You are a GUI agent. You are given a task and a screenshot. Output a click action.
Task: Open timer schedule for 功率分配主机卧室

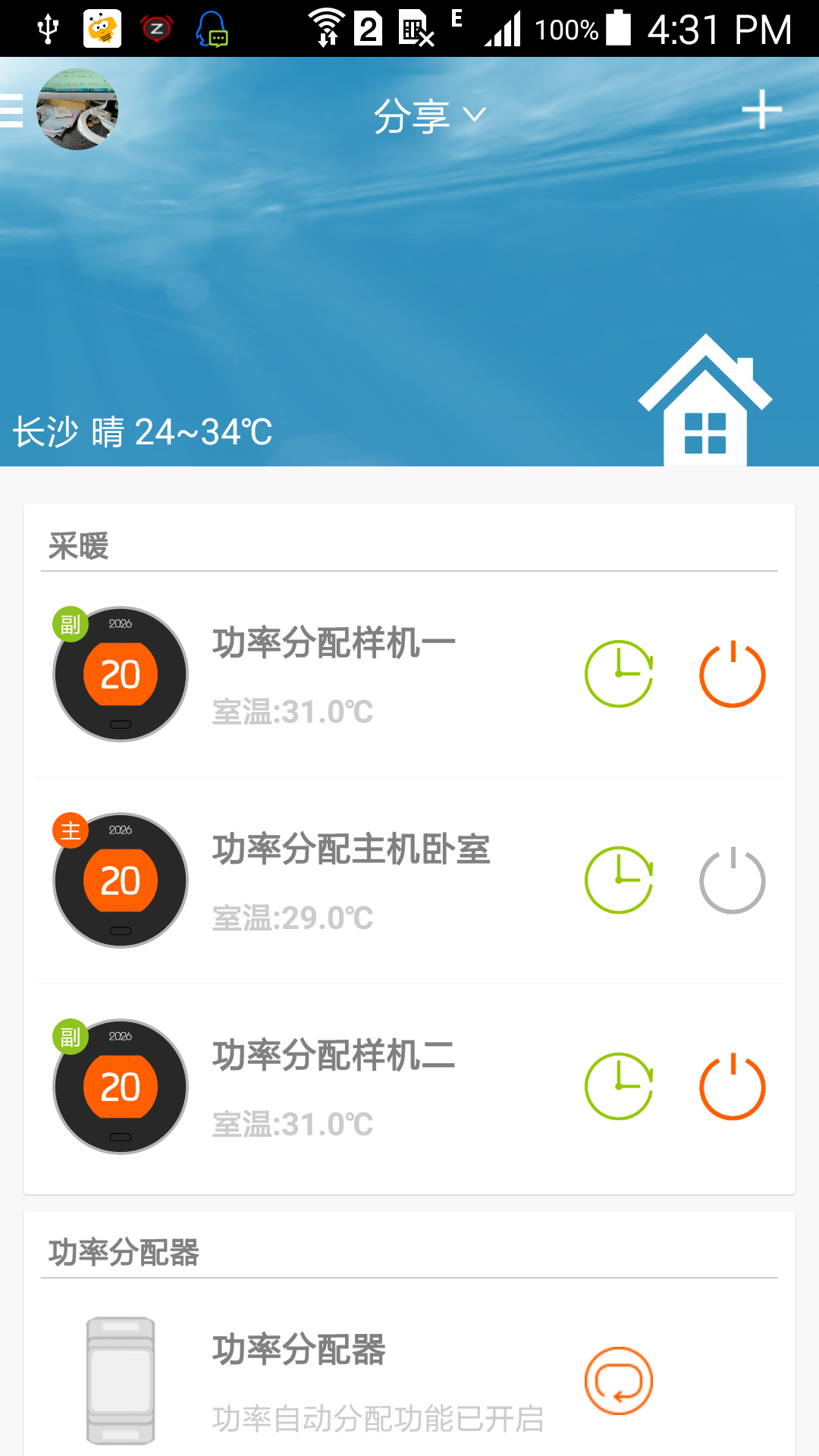click(619, 880)
